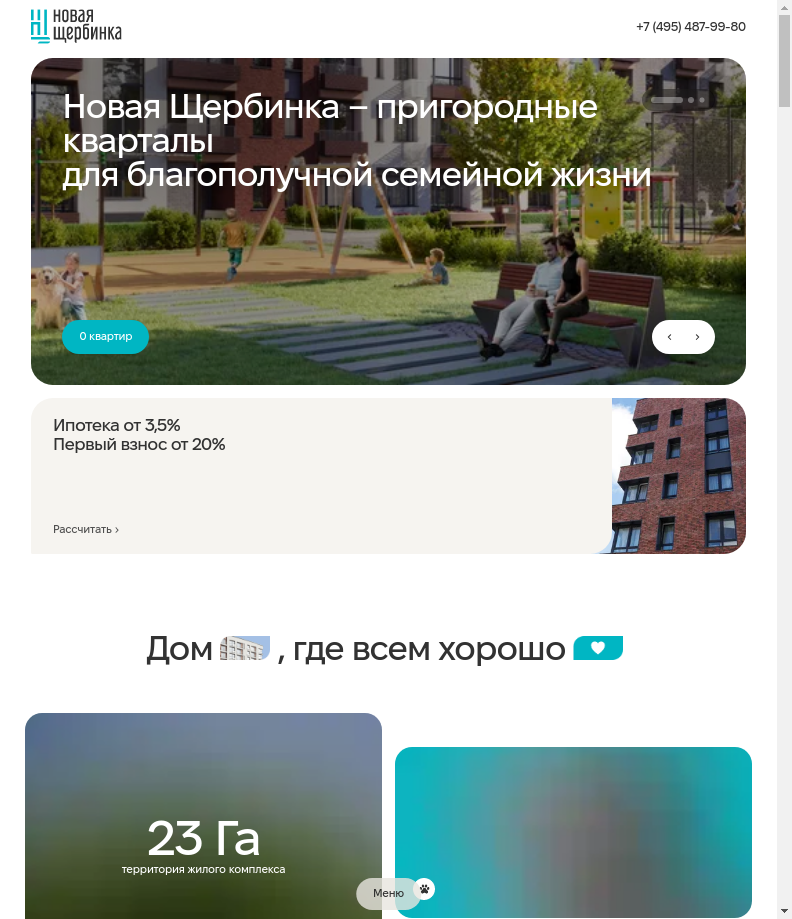Open the "Рассчитать" mortgage link

tap(86, 529)
